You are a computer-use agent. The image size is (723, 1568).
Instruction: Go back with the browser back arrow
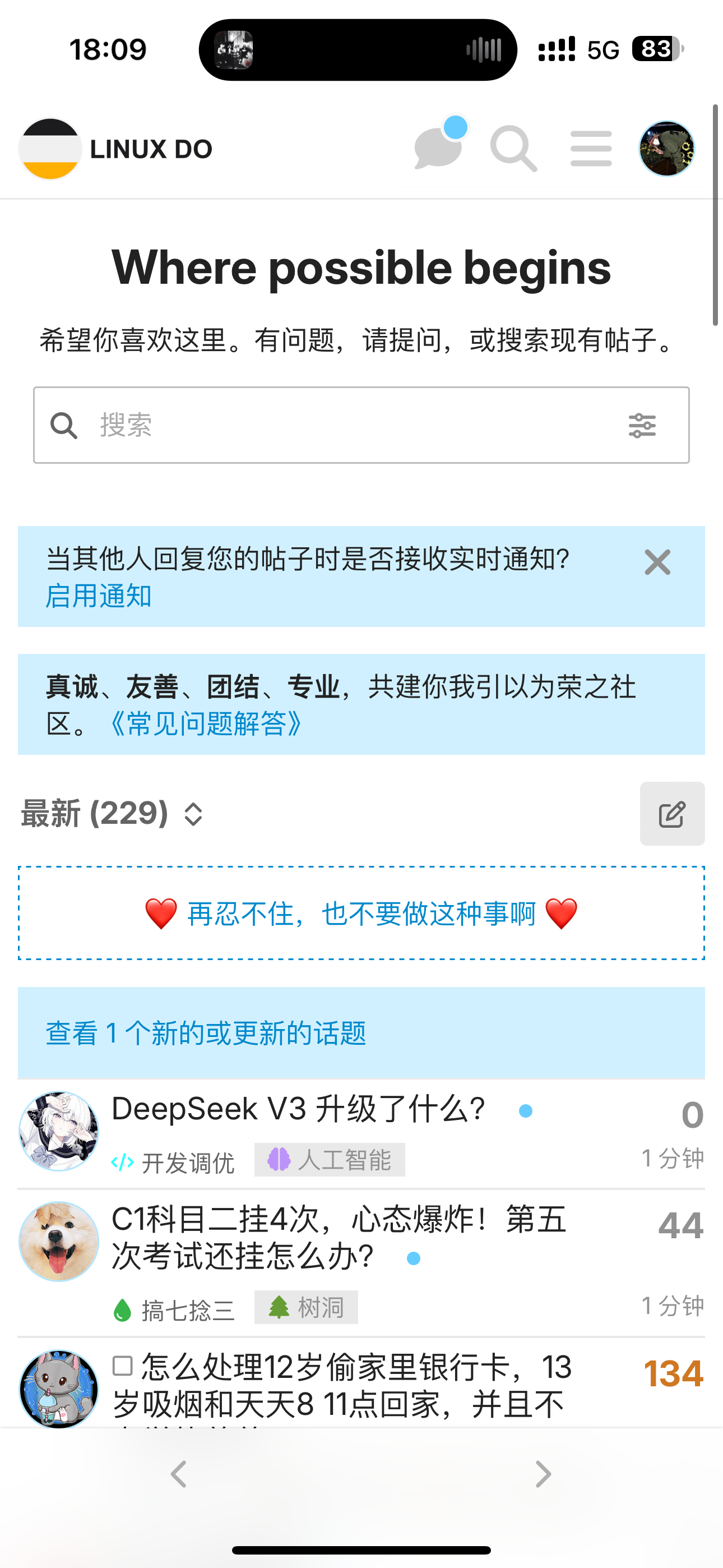pyautogui.click(x=178, y=1474)
